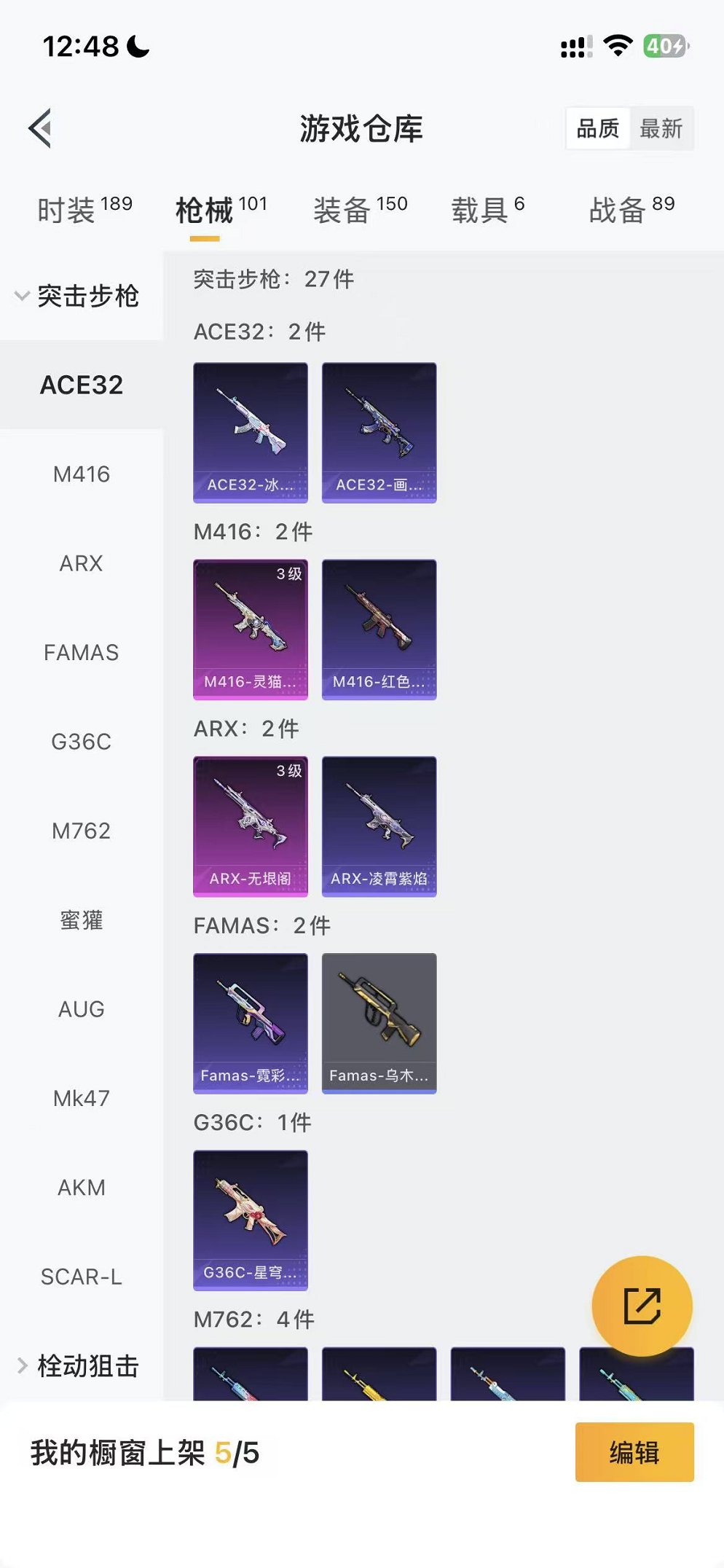
Task: Tap the floating share button
Action: coord(642,1306)
